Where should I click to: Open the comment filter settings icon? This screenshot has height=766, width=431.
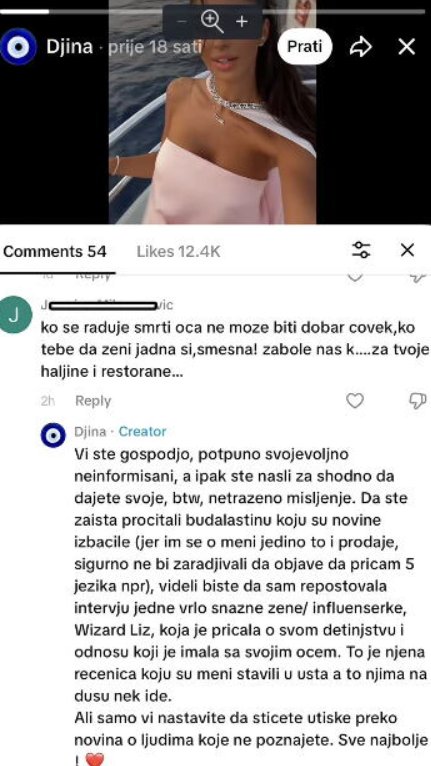[362, 250]
